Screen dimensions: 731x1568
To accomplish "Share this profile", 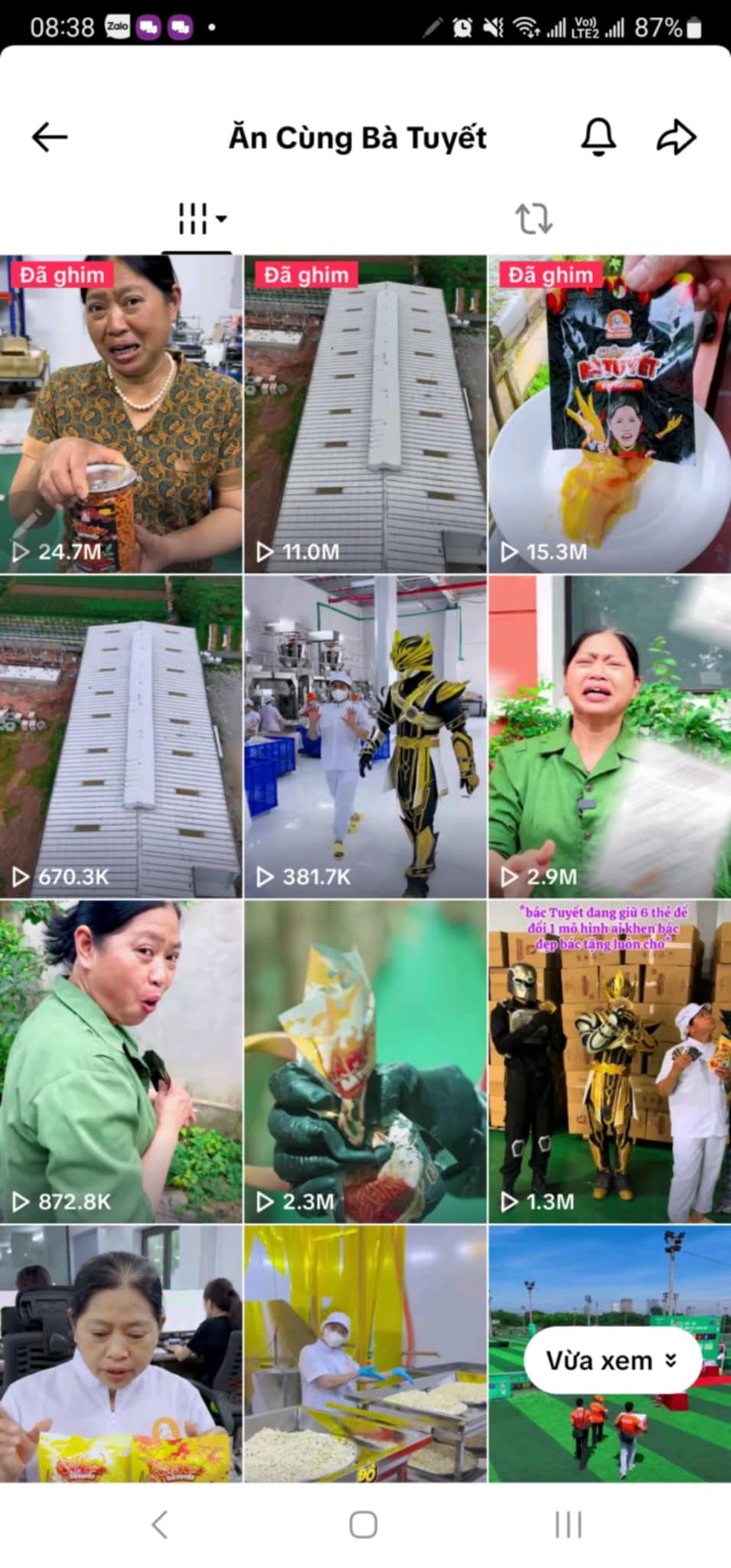I will coord(677,138).
